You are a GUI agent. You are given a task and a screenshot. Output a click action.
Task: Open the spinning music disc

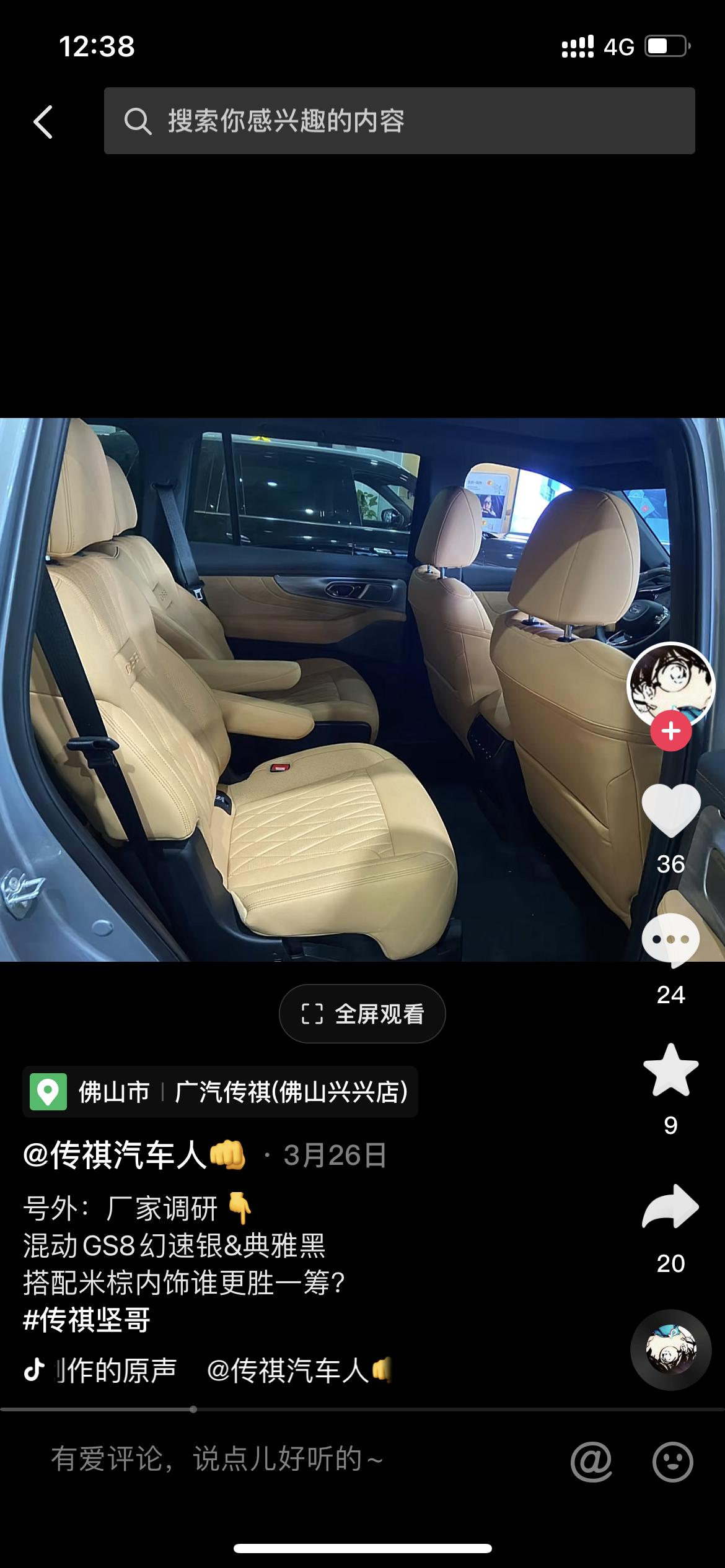[x=671, y=1351]
